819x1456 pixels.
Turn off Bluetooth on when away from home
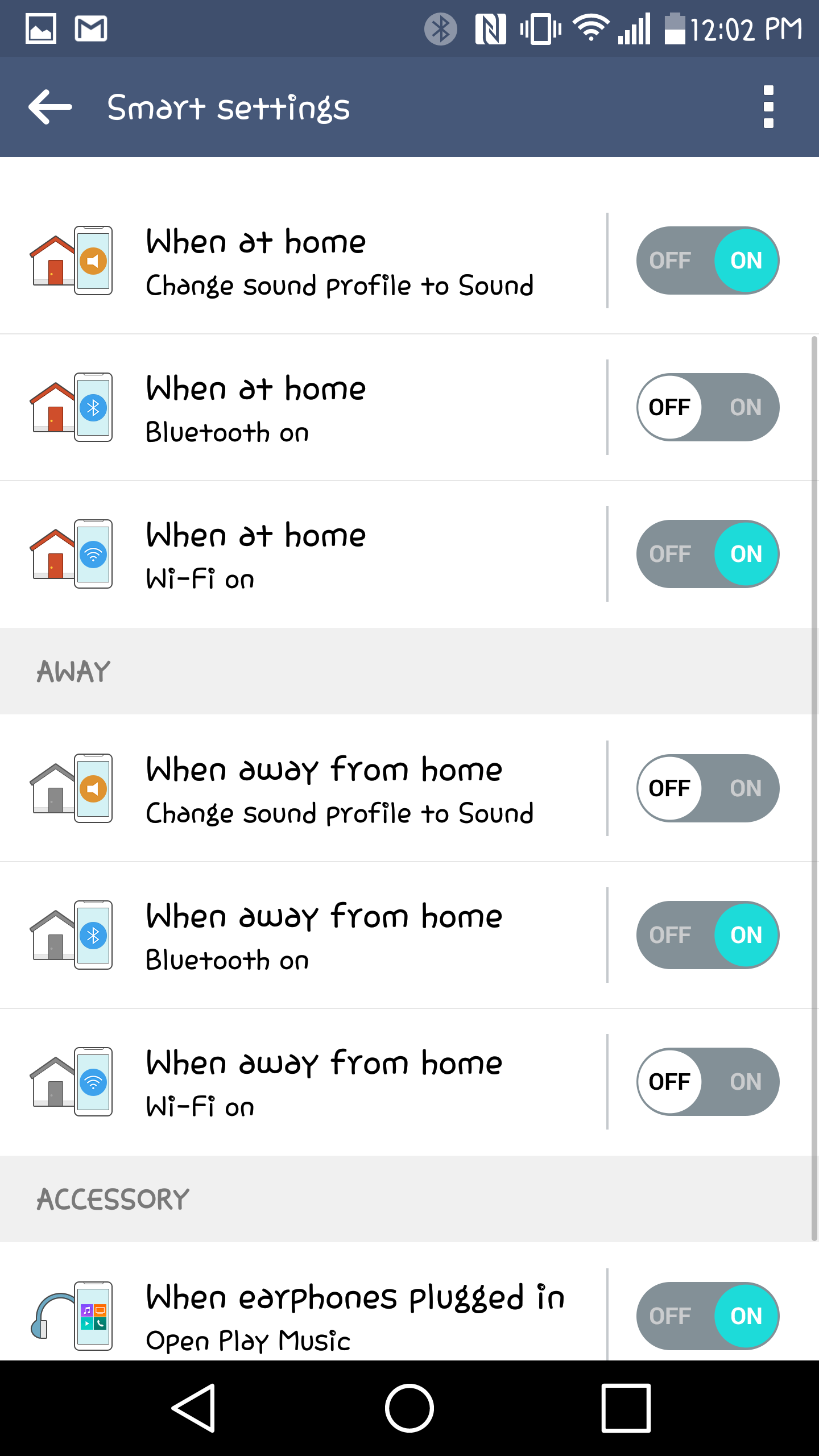coord(708,935)
